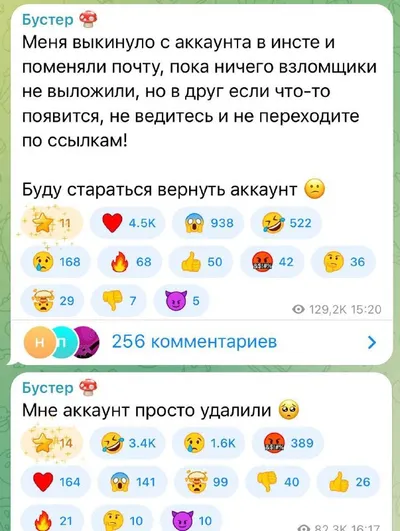The height and width of the screenshot is (531, 400).
Task: Tap the star reaction showing 11
Action: (x=51, y=223)
